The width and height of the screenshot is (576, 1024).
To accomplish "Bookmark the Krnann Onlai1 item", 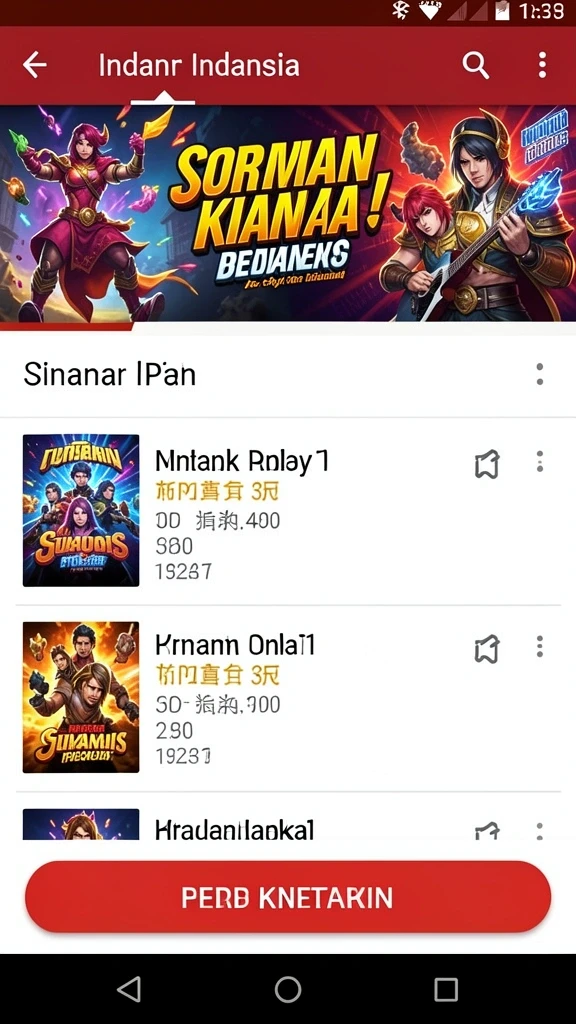I will [x=487, y=649].
